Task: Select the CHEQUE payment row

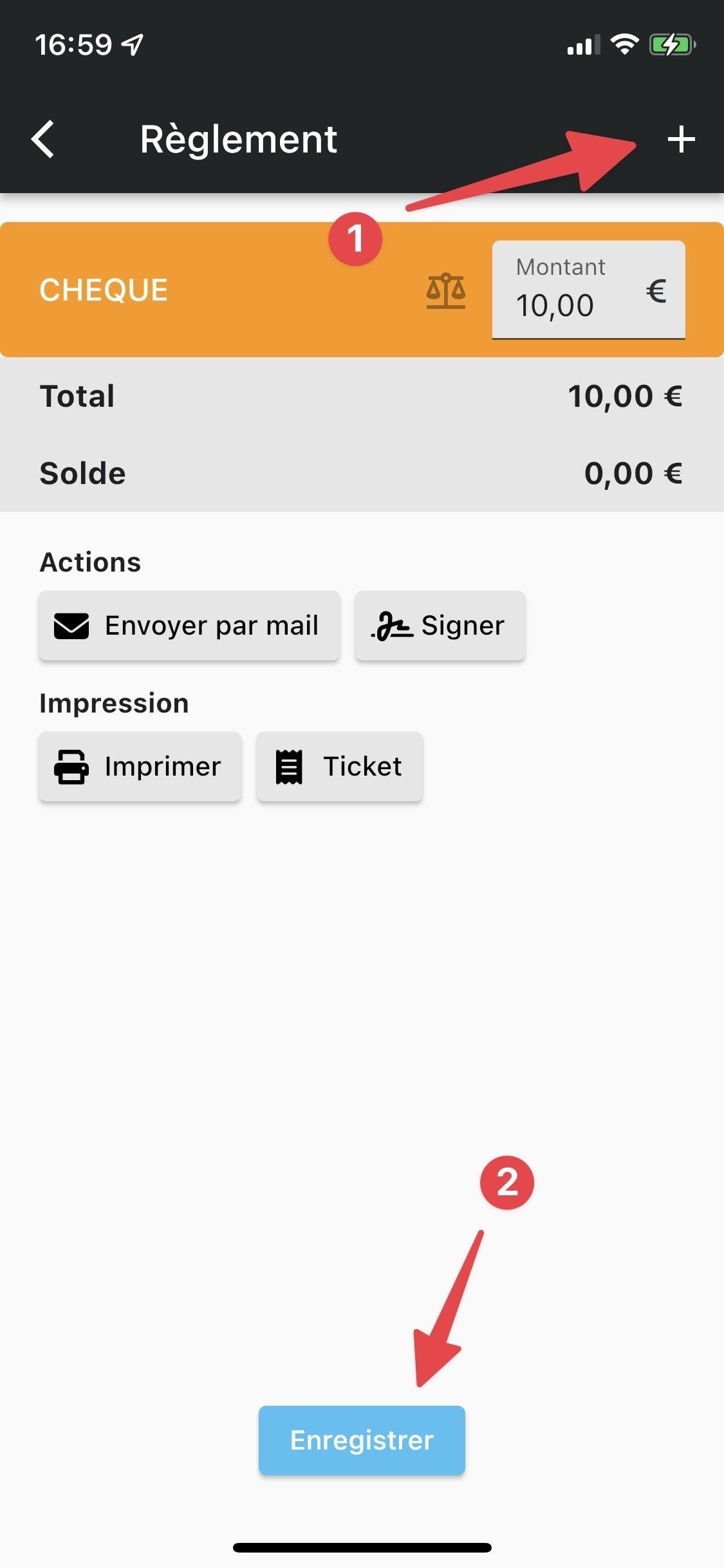Action: [x=362, y=290]
